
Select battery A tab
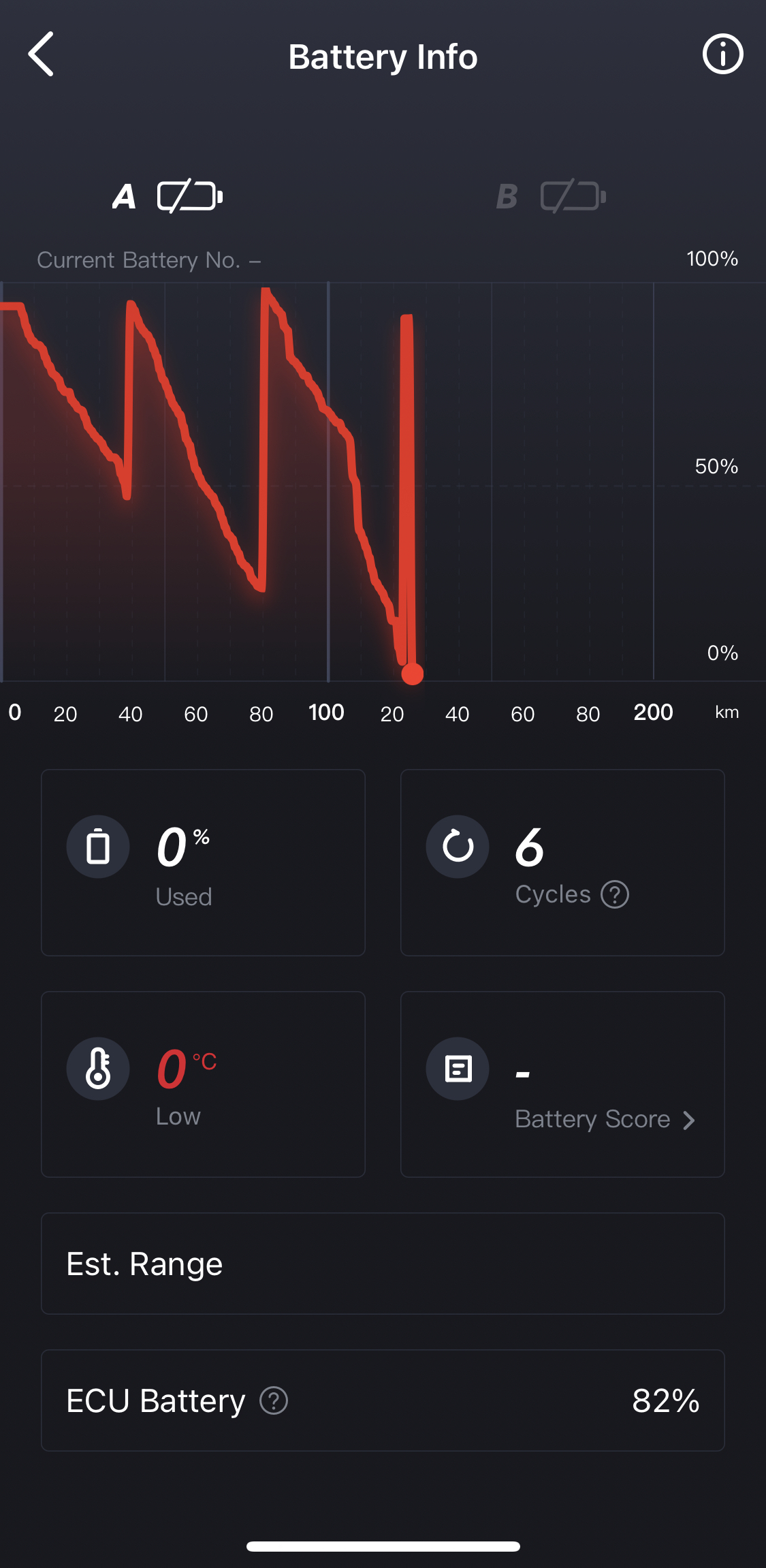pos(167,197)
